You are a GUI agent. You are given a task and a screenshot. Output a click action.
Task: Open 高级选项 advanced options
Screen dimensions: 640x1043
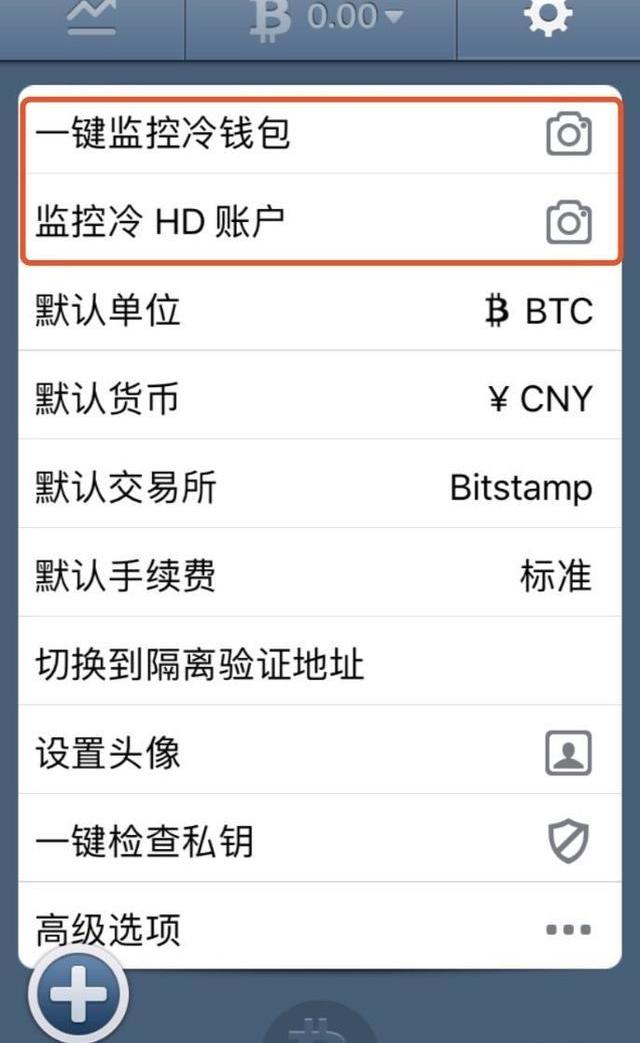point(320,929)
